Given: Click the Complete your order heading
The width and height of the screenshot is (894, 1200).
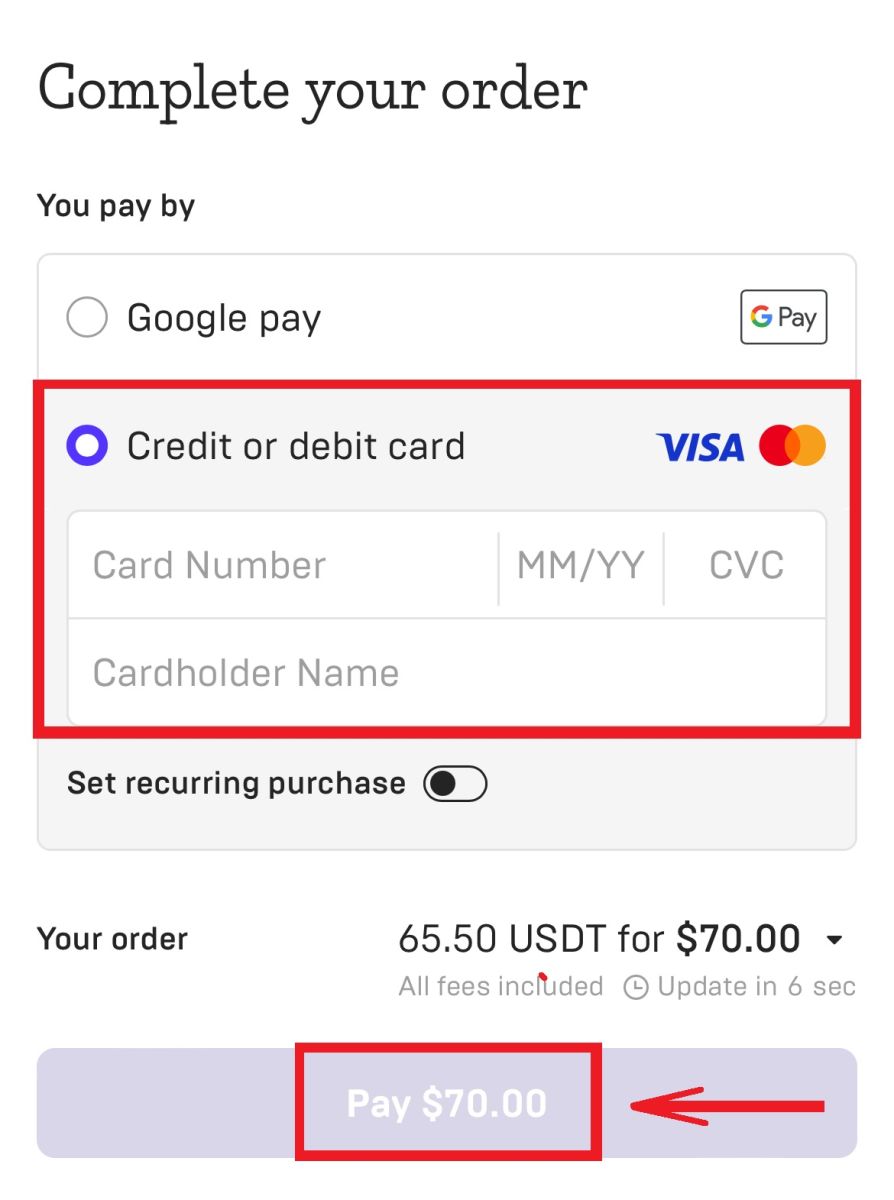Looking at the screenshot, I should coord(310,90).
